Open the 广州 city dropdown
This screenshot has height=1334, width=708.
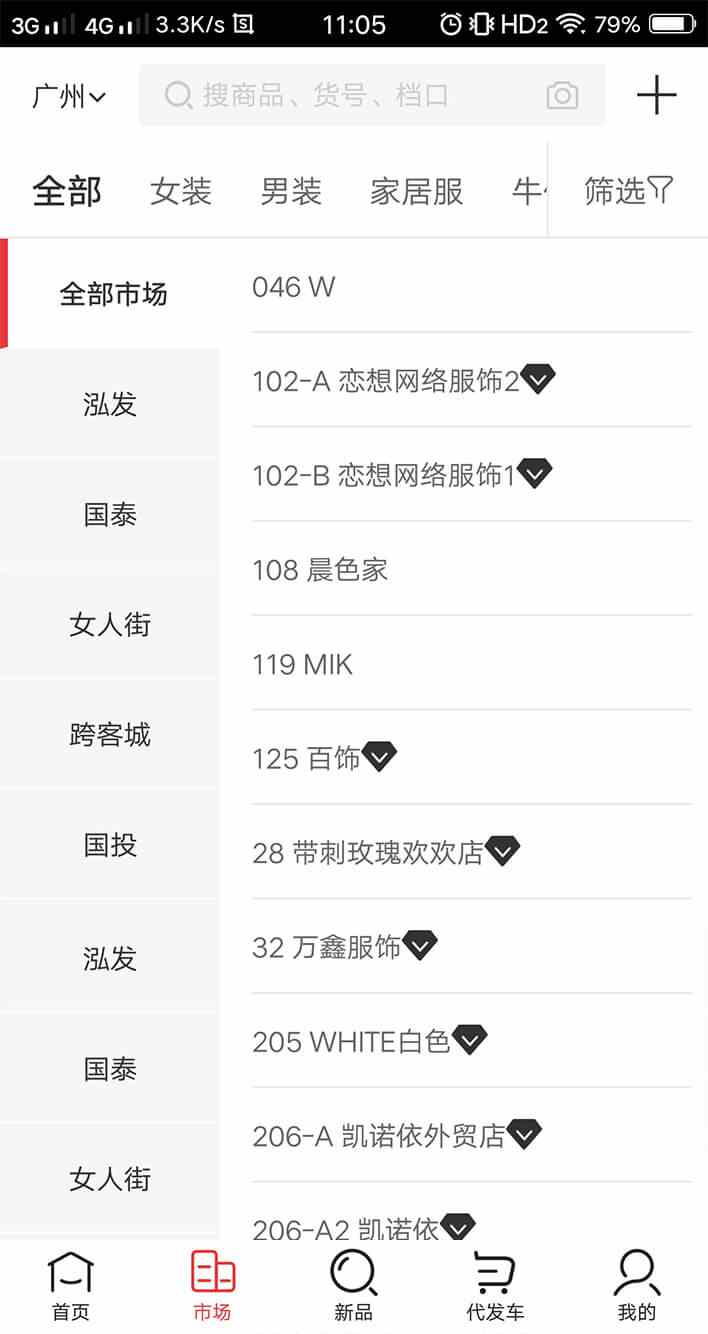point(69,96)
